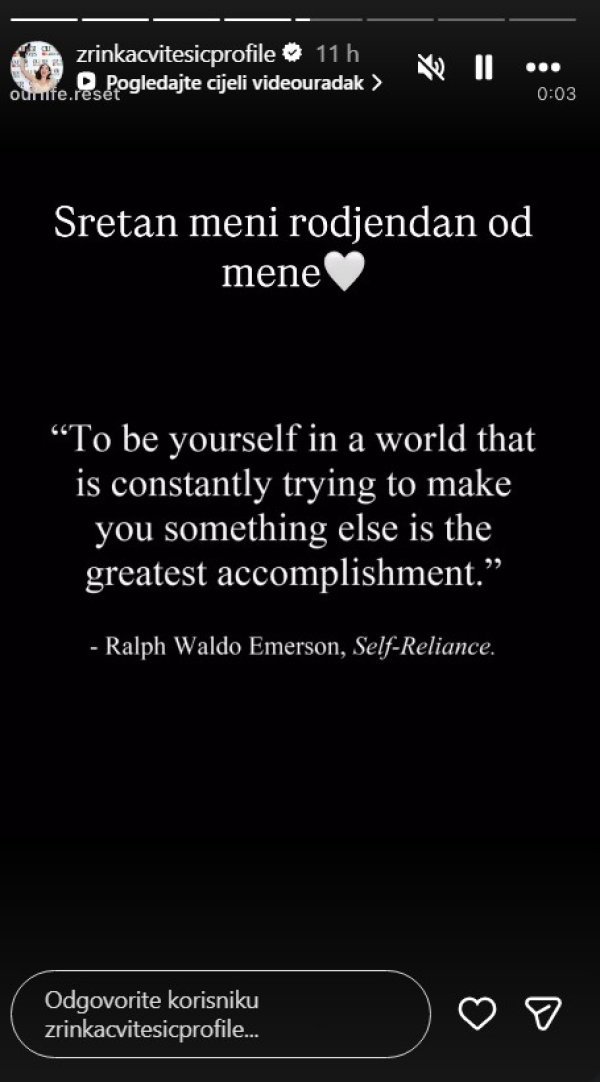This screenshot has height=1082, width=600.
Task: Open the three-dot options menu
Action: [x=543, y=67]
